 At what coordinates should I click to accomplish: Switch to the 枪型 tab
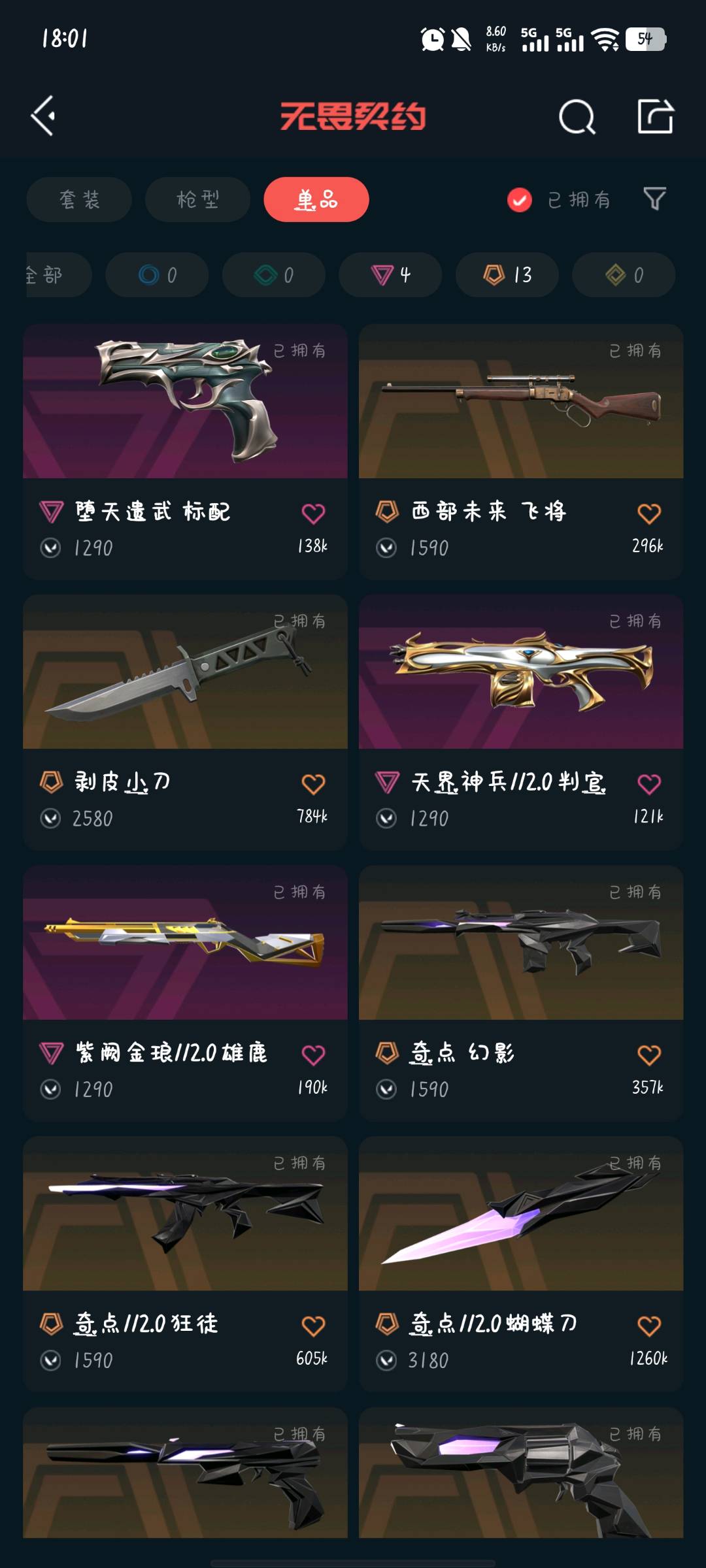coord(197,199)
